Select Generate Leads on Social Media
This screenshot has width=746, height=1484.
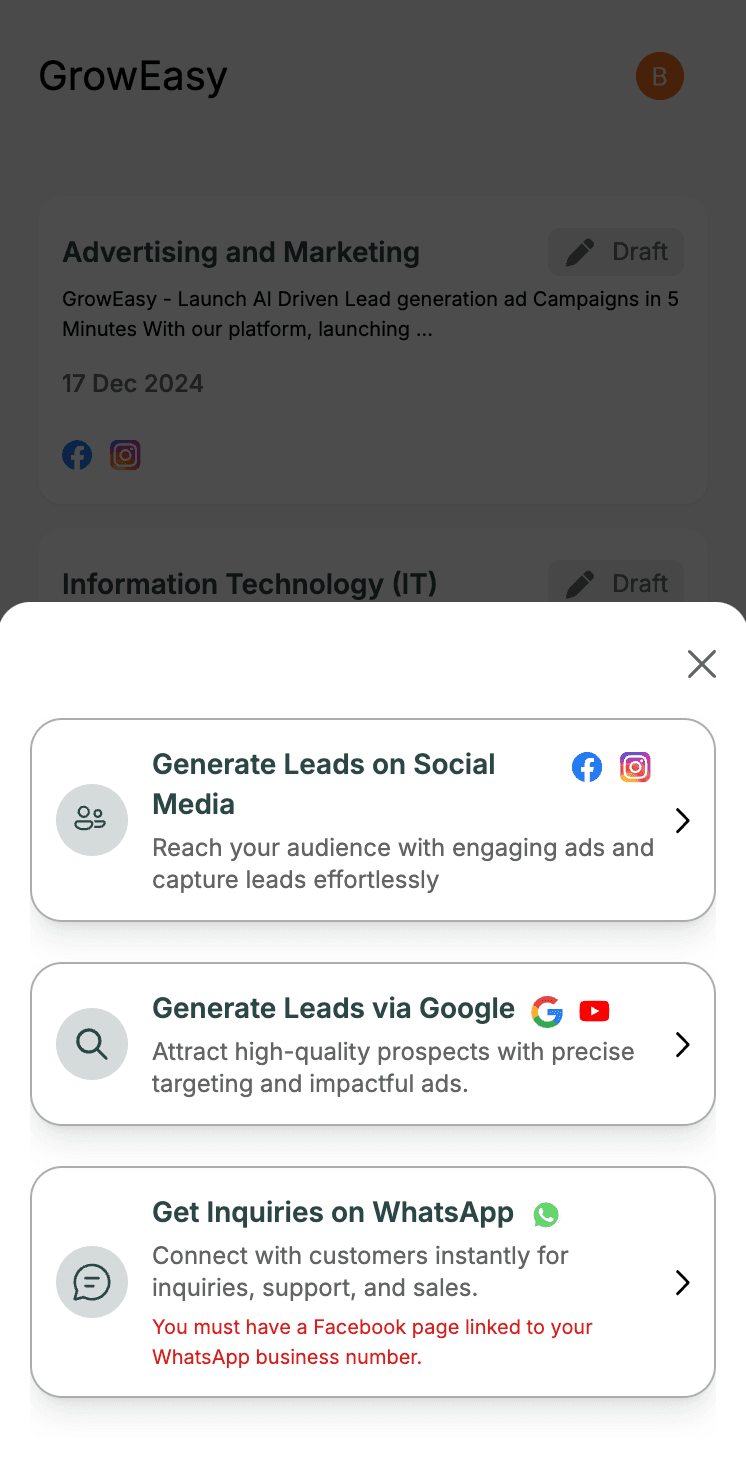tap(372, 820)
